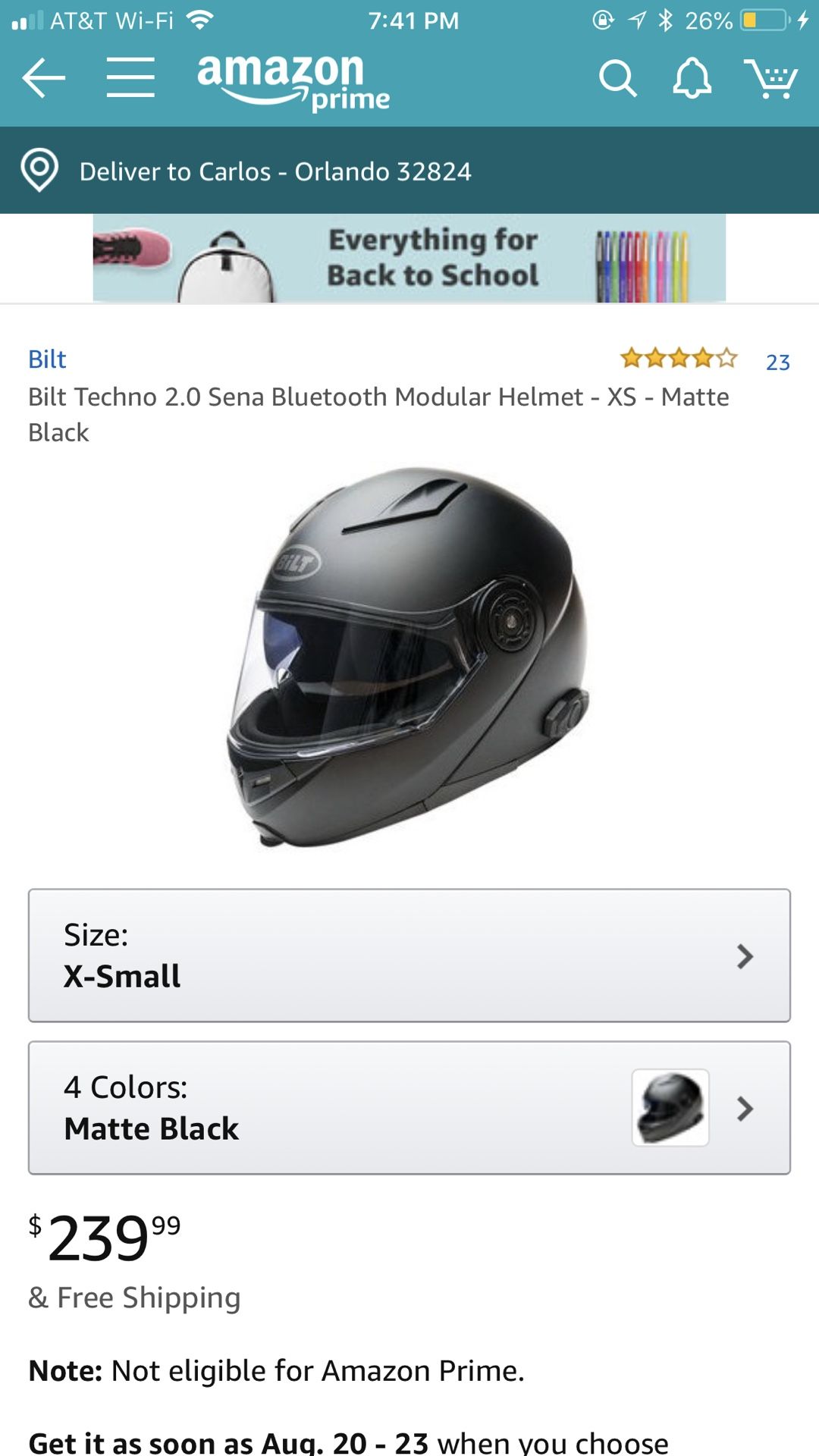Enlarge the helmet product image

point(408,657)
